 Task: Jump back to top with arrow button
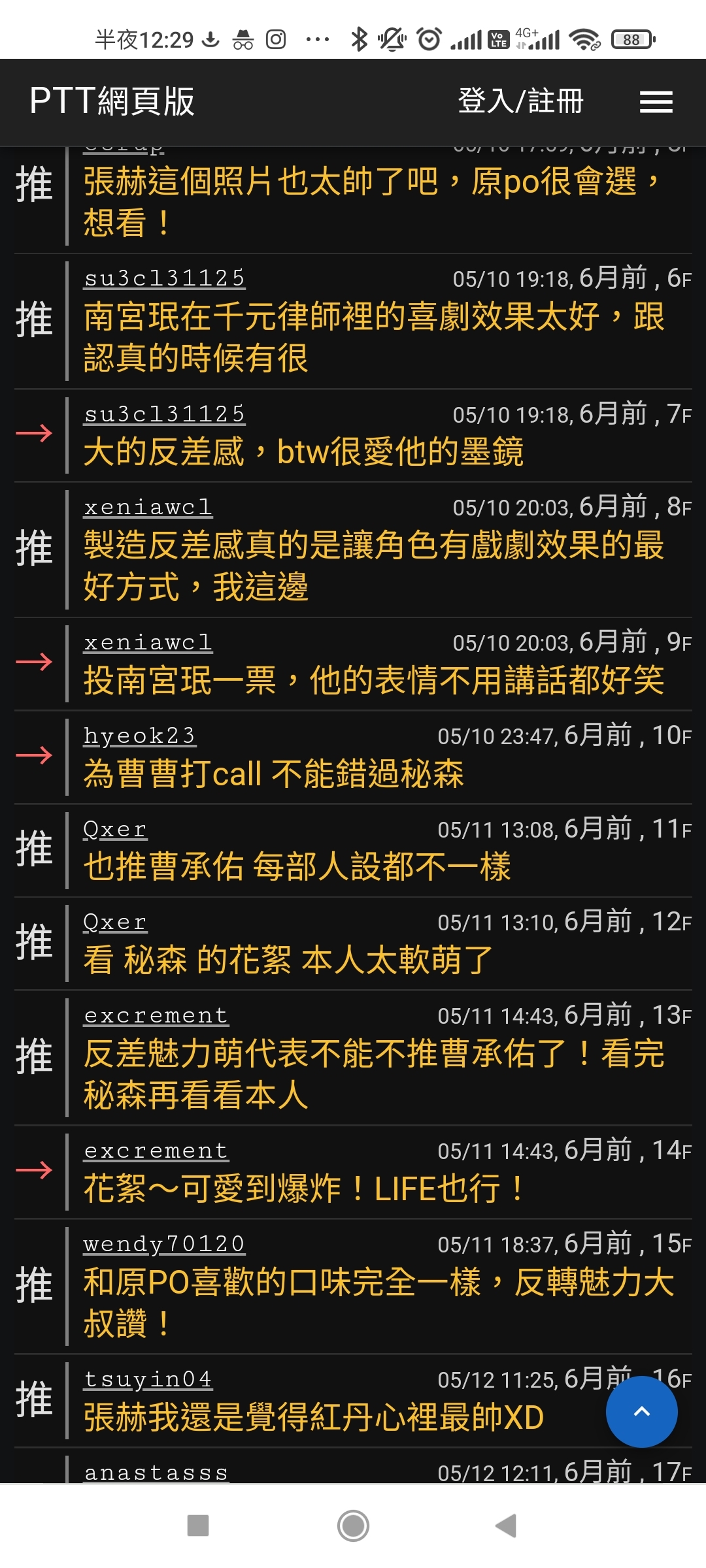[x=641, y=1411]
